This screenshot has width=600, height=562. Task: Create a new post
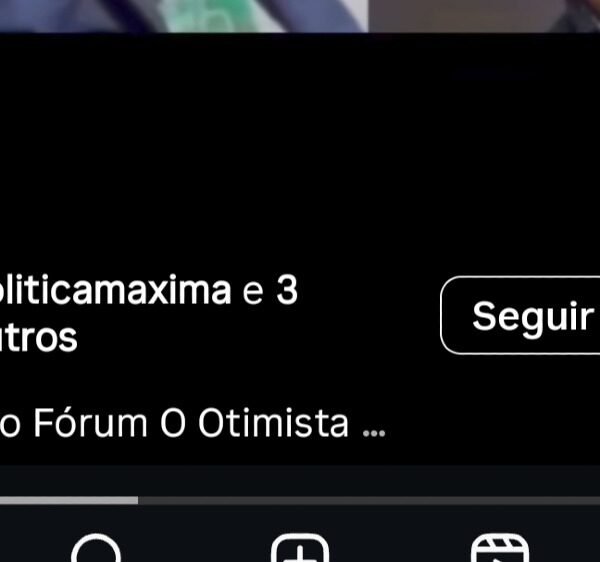pos(300,551)
